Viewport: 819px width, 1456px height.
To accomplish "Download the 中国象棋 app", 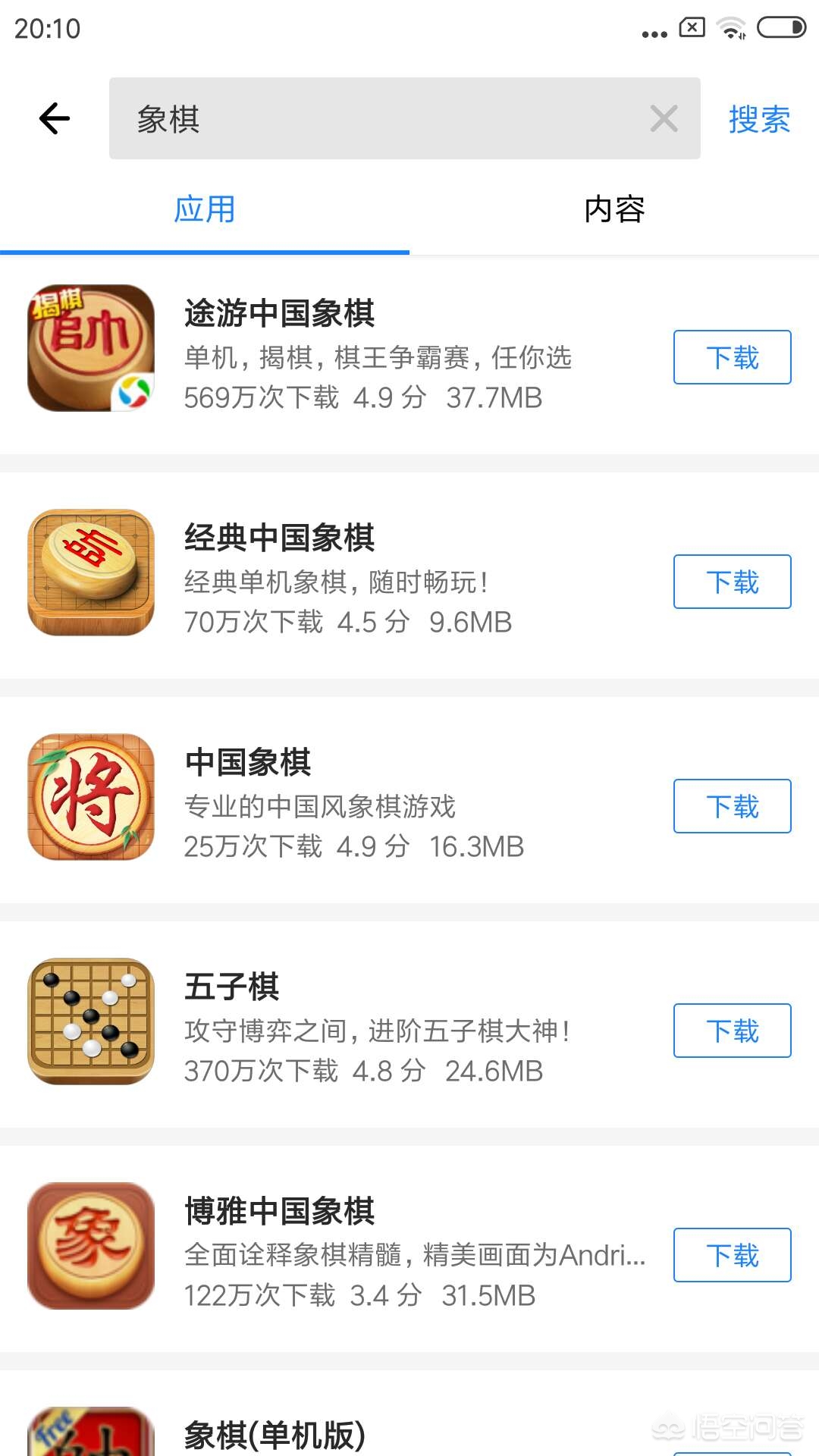I will point(732,806).
